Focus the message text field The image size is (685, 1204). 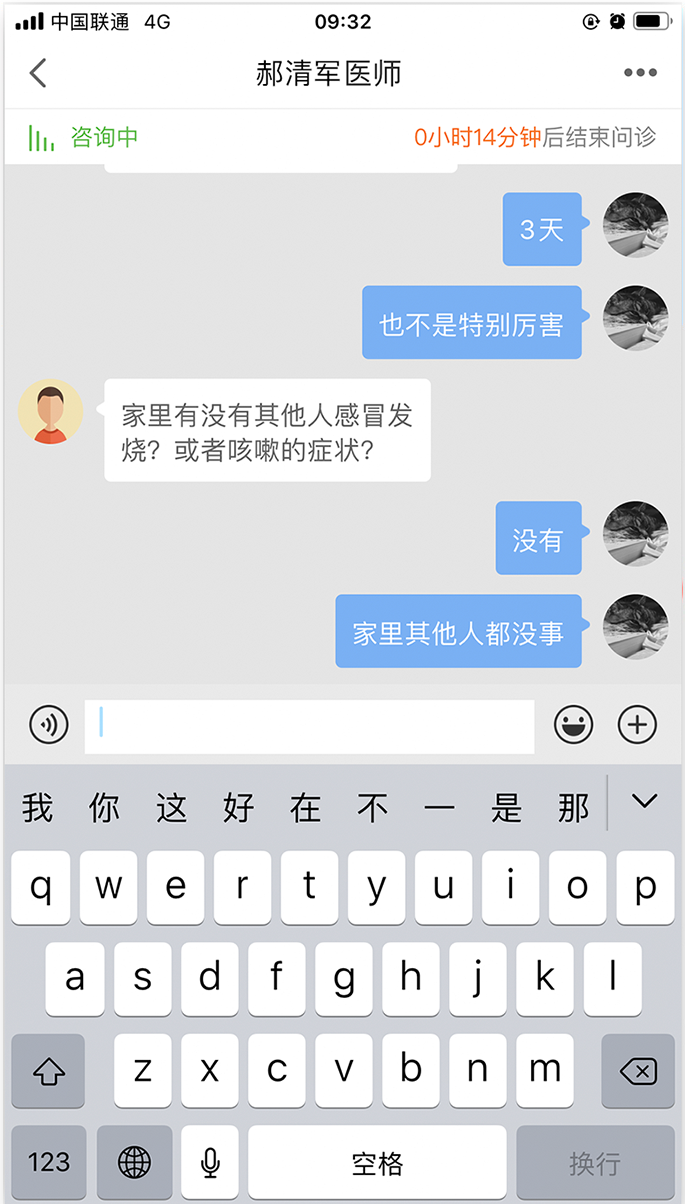[310, 726]
